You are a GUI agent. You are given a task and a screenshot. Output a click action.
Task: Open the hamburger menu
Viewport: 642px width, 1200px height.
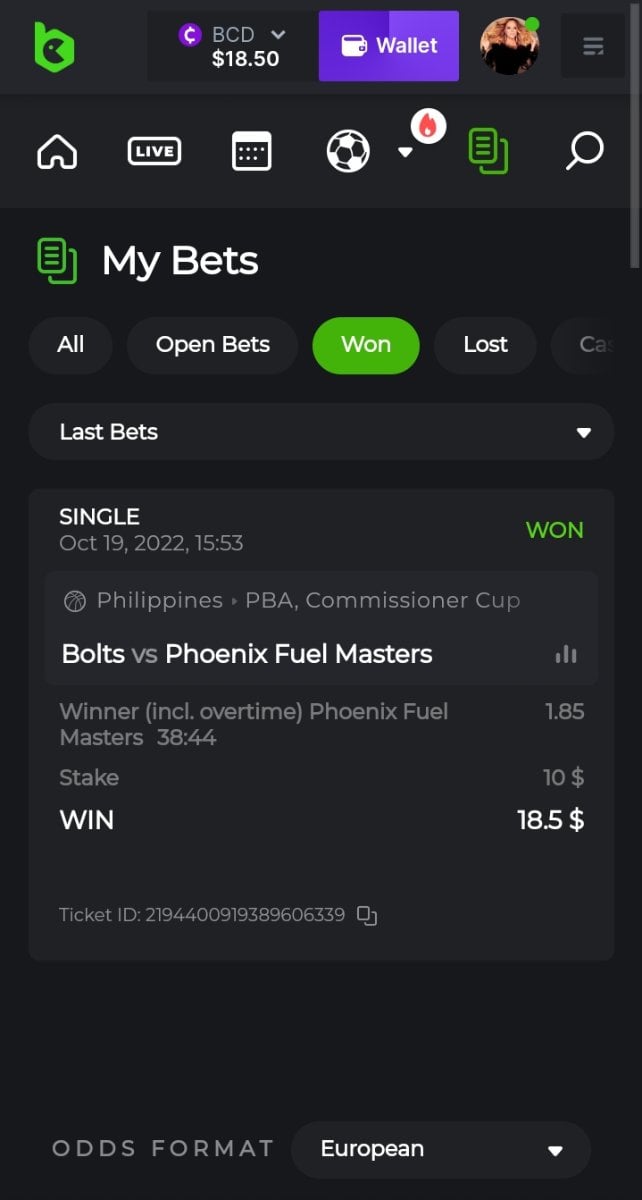[x=593, y=46]
